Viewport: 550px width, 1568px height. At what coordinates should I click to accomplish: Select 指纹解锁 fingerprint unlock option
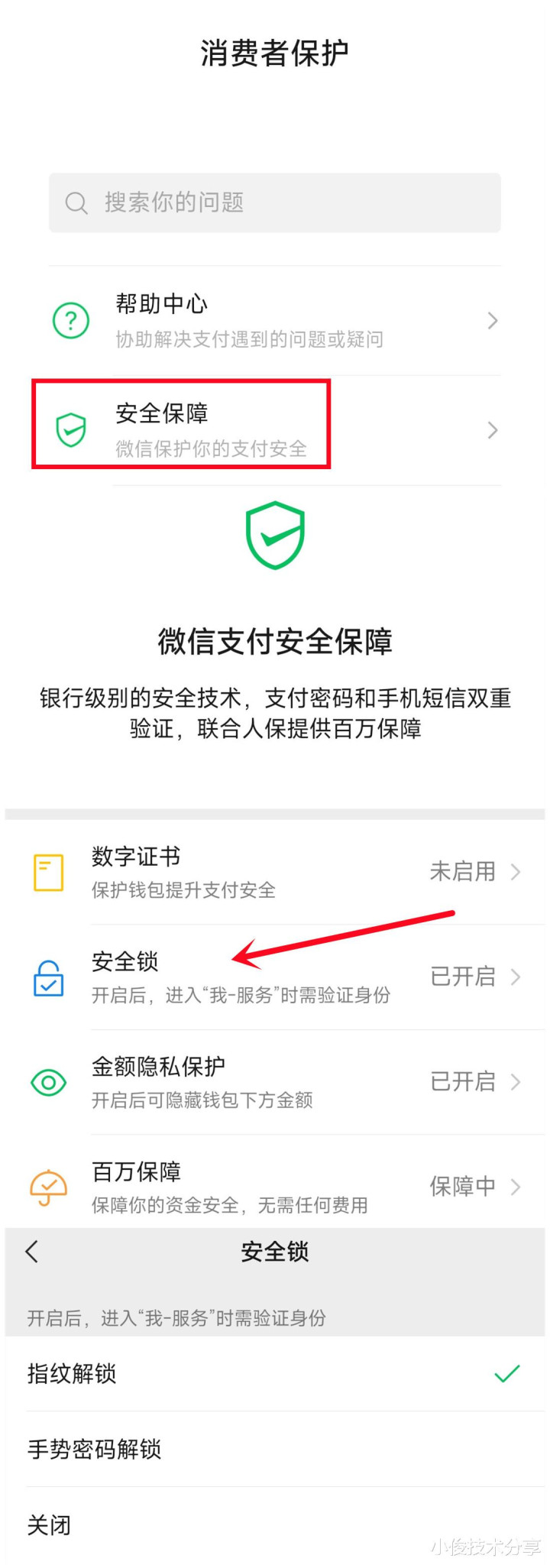(275, 1374)
